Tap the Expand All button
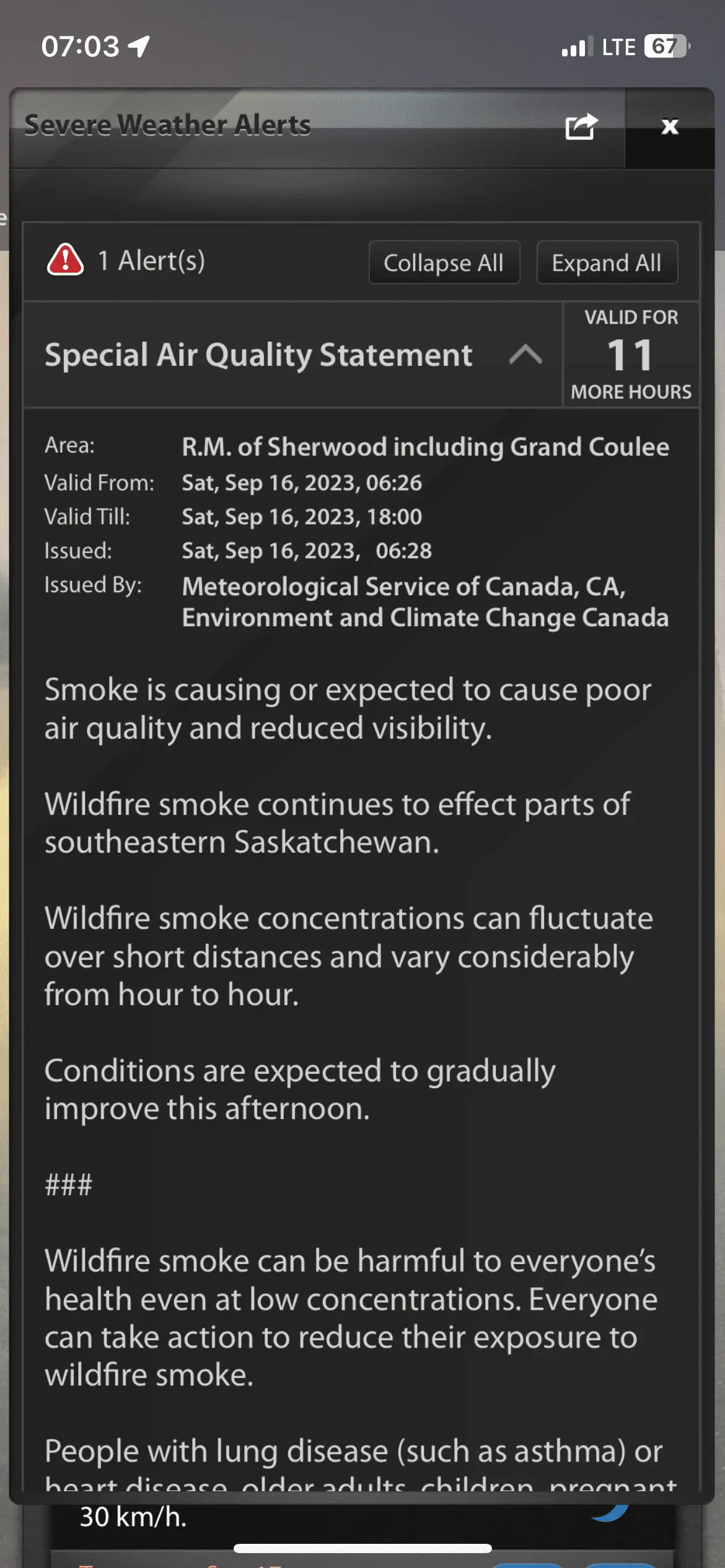Viewport: 725px width, 1568px height. click(607, 263)
